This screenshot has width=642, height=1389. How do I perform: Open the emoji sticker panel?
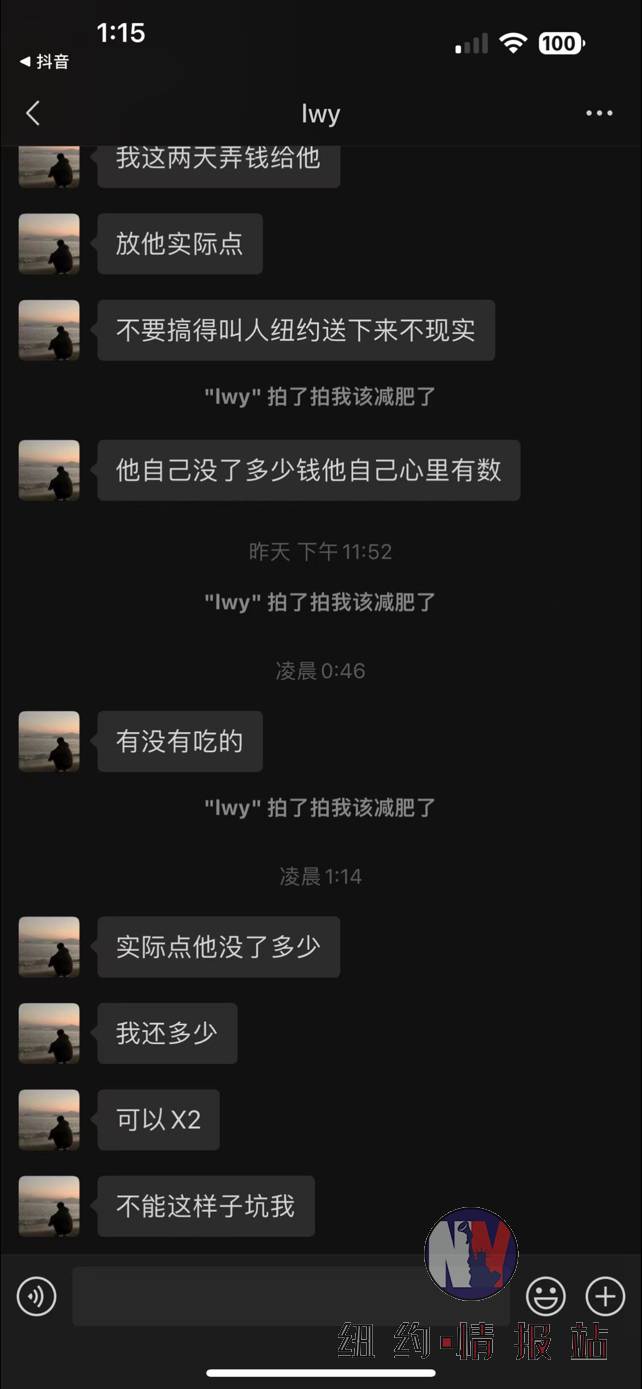545,1297
